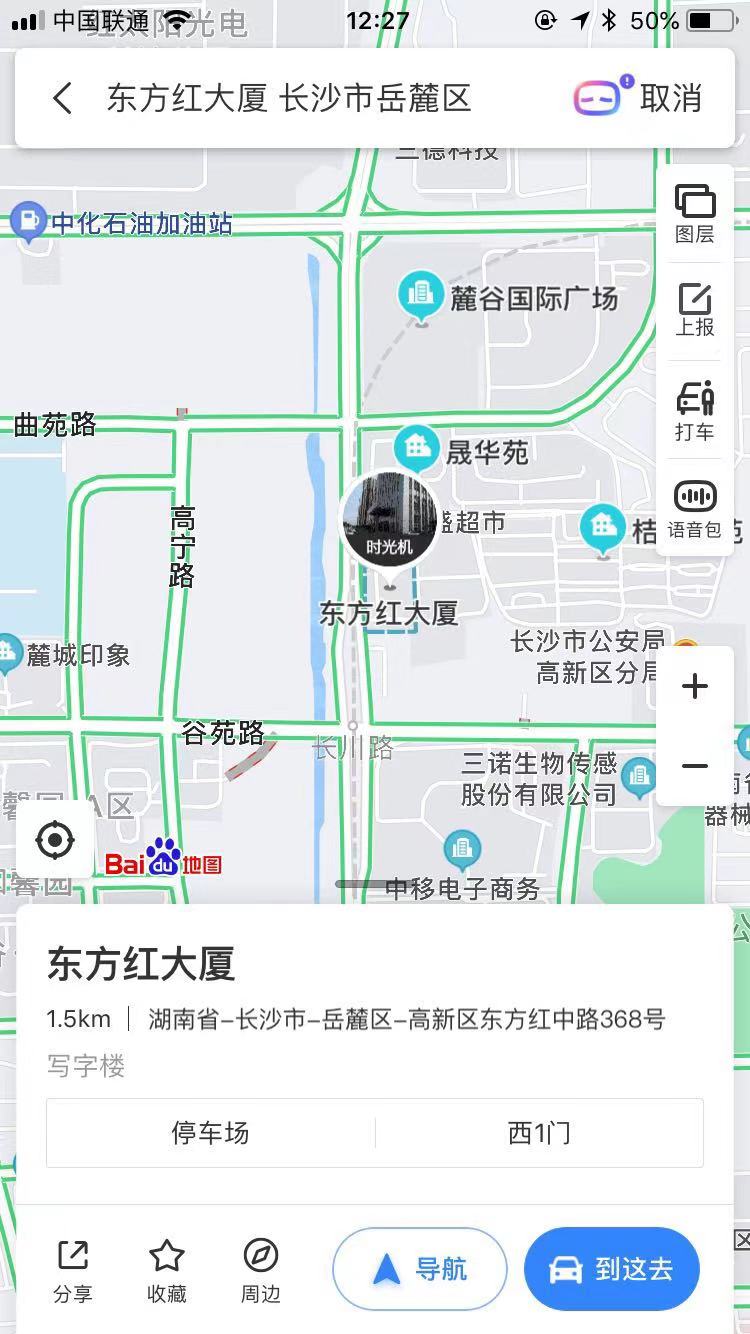Tap the search field showing 东方红大厦

[x=290, y=99]
